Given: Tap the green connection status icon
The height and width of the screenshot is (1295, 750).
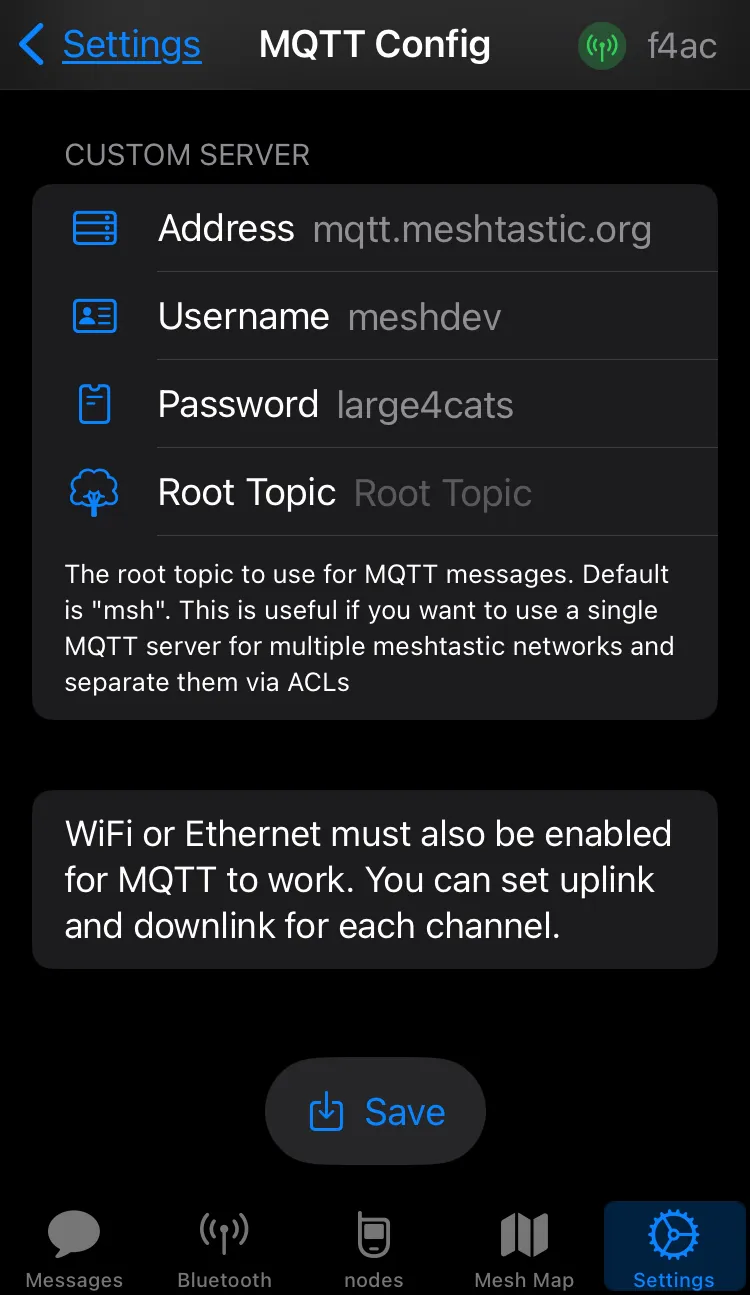Looking at the screenshot, I should (x=602, y=46).
